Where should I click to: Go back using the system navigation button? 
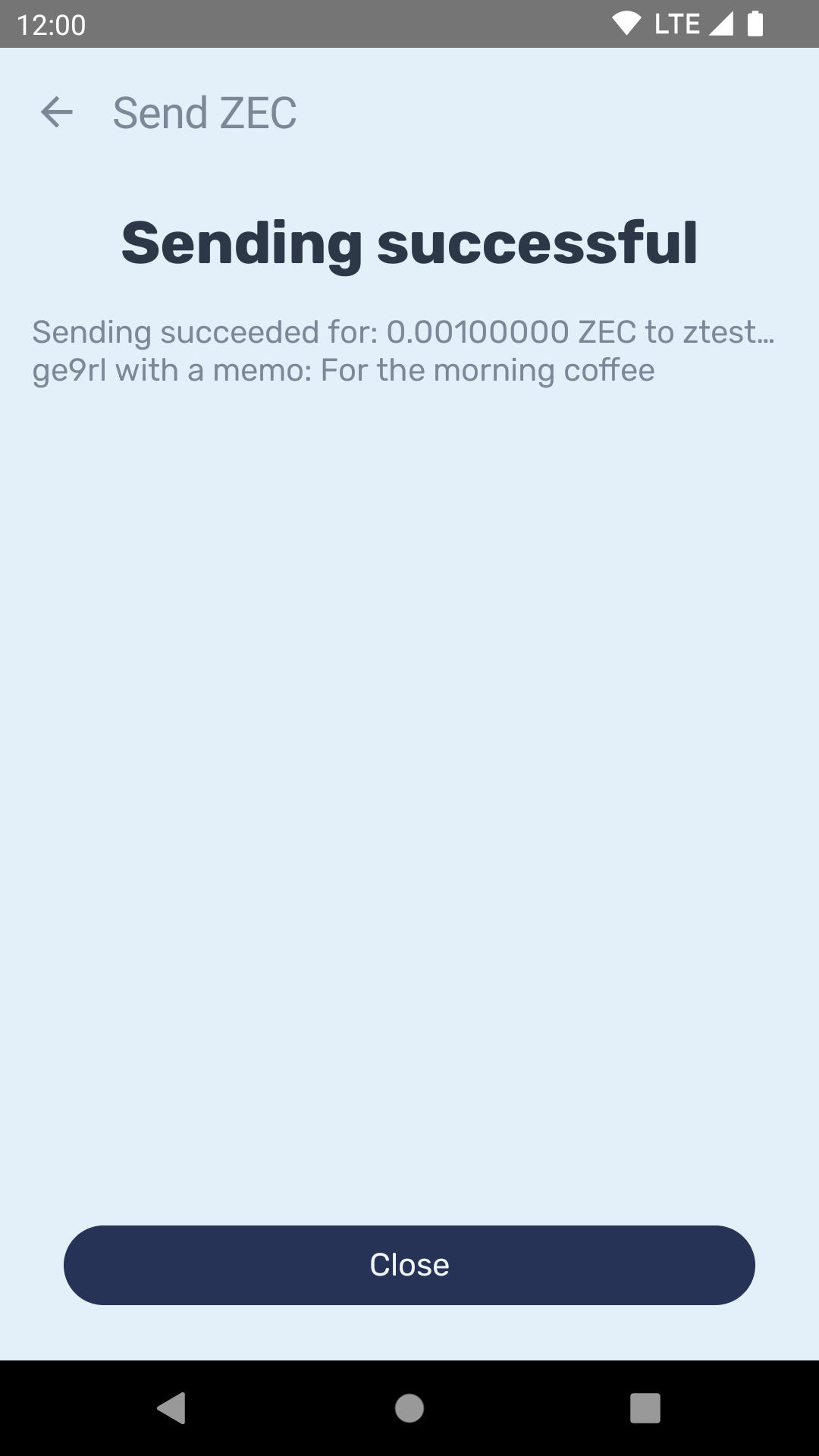point(171,1408)
